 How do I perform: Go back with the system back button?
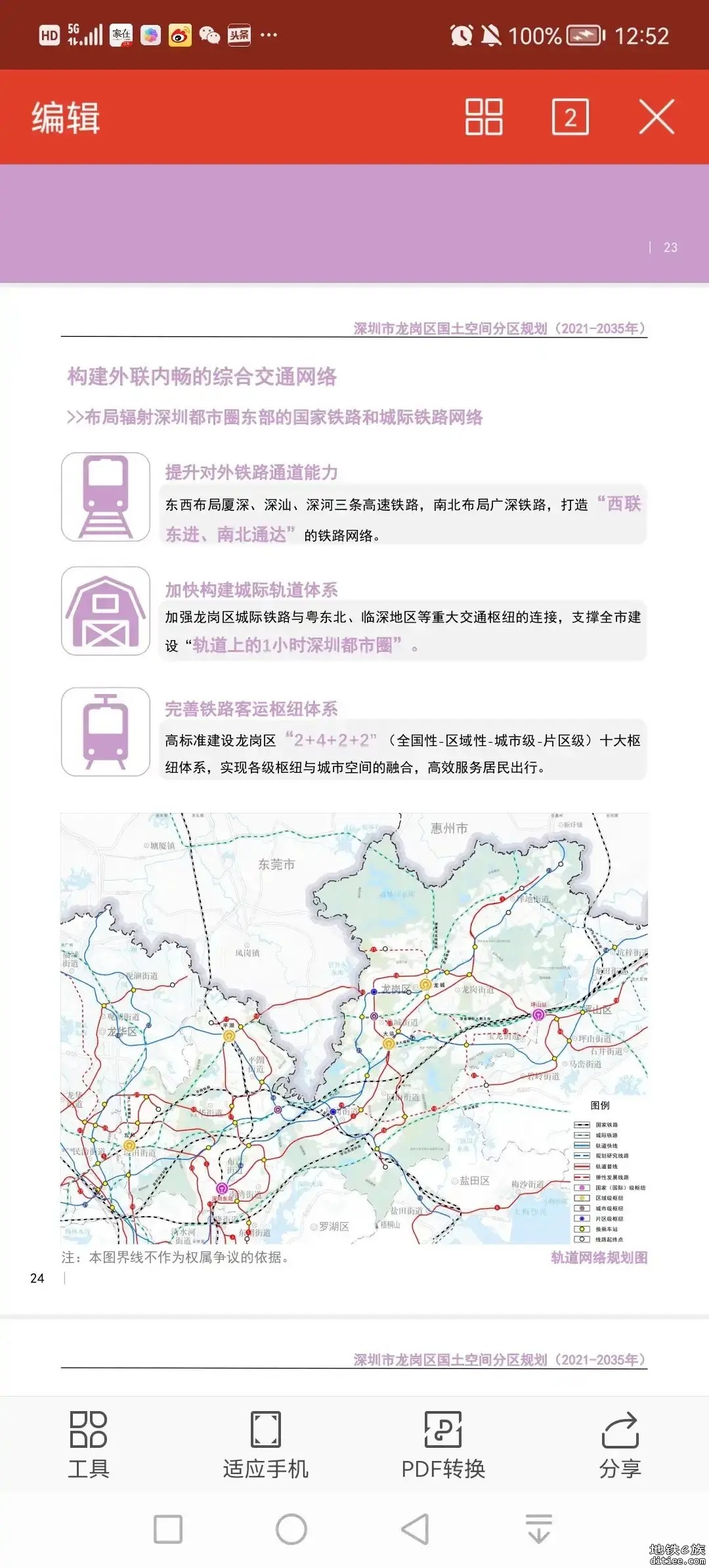[x=415, y=1529]
